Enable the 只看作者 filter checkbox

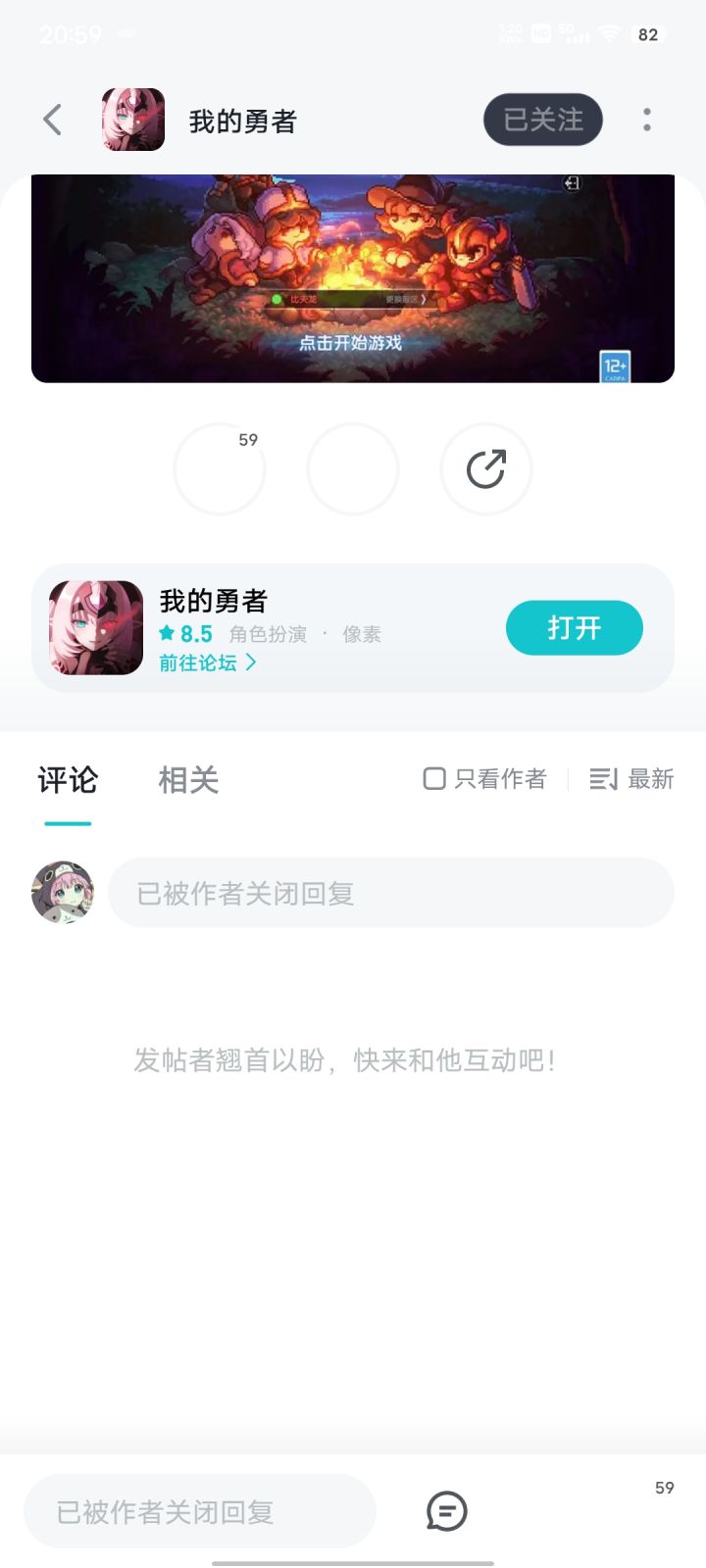click(x=434, y=778)
